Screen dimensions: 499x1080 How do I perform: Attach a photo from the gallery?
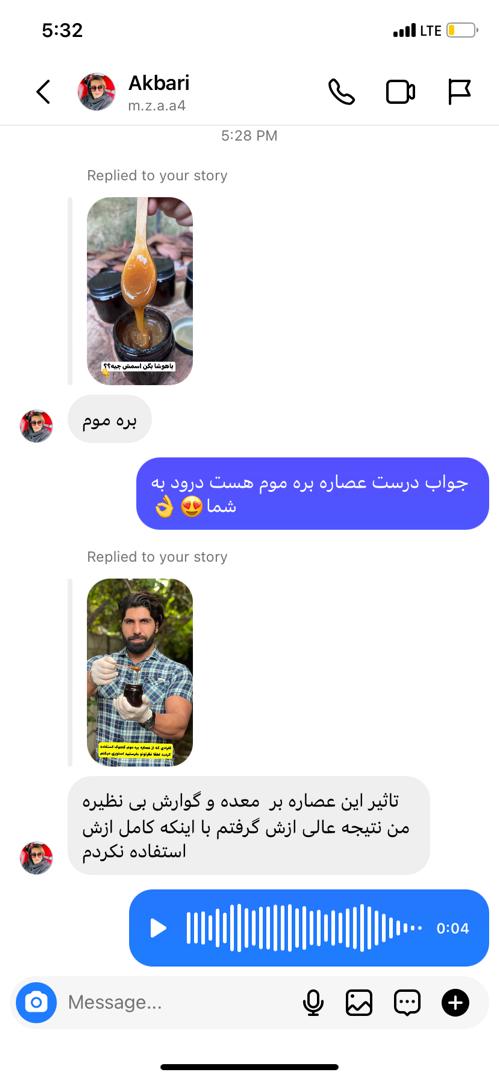coord(359,1003)
